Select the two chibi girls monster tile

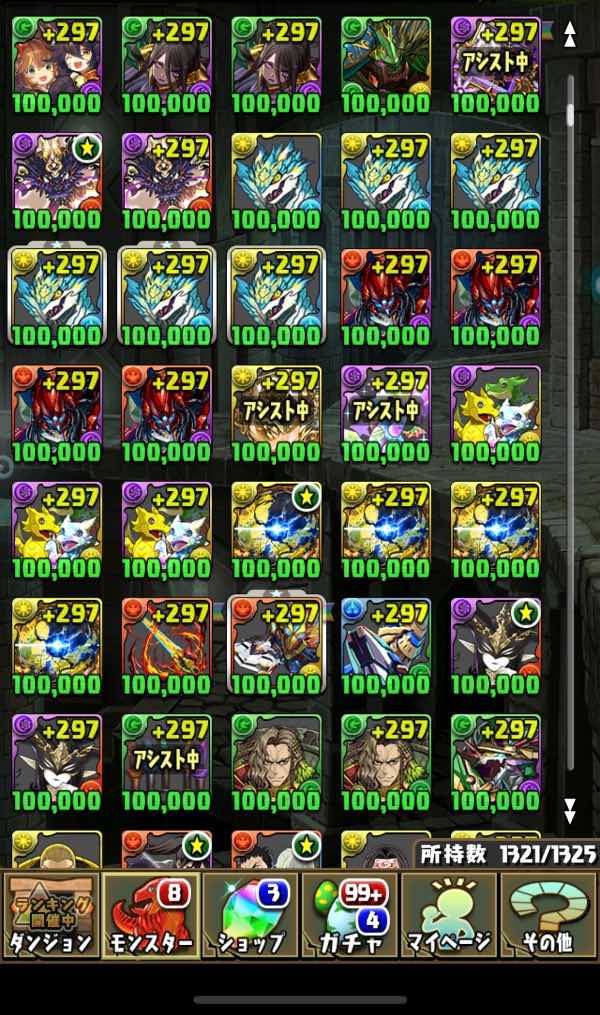click(x=57, y=65)
